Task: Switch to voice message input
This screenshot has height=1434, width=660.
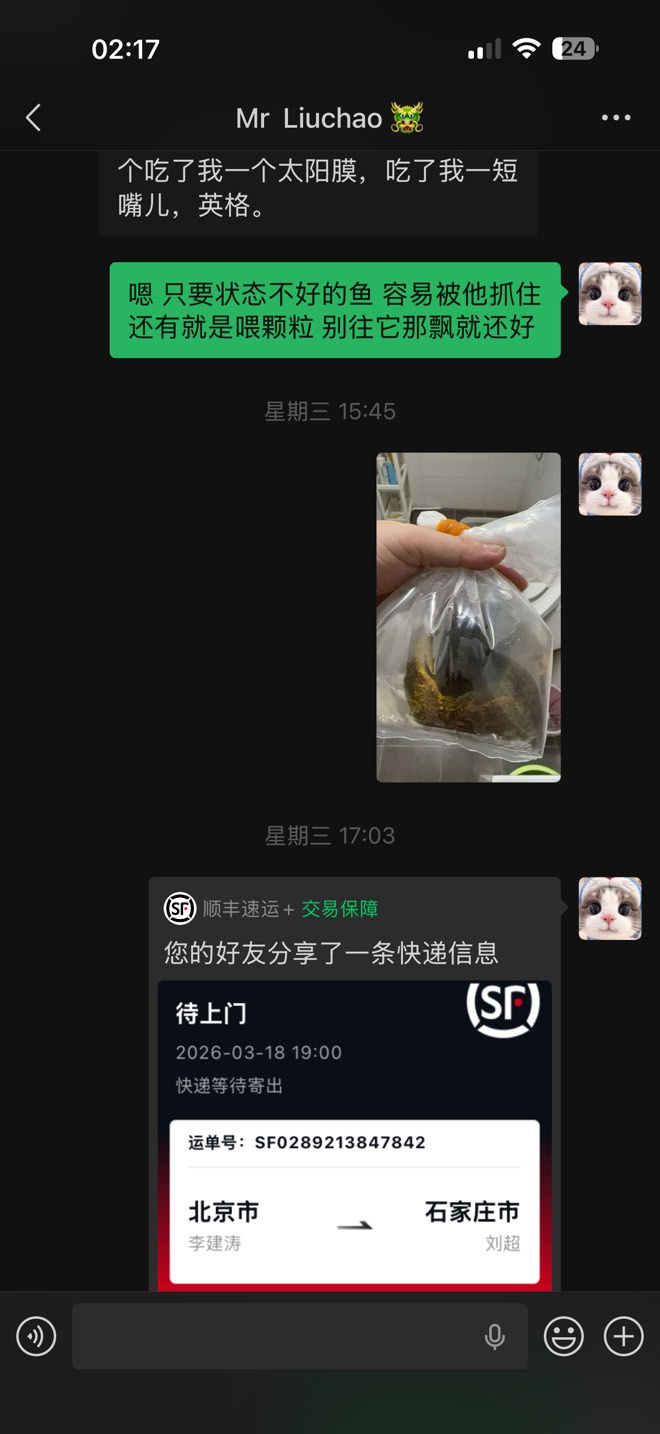Action: pyautogui.click(x=36, y=1336)
